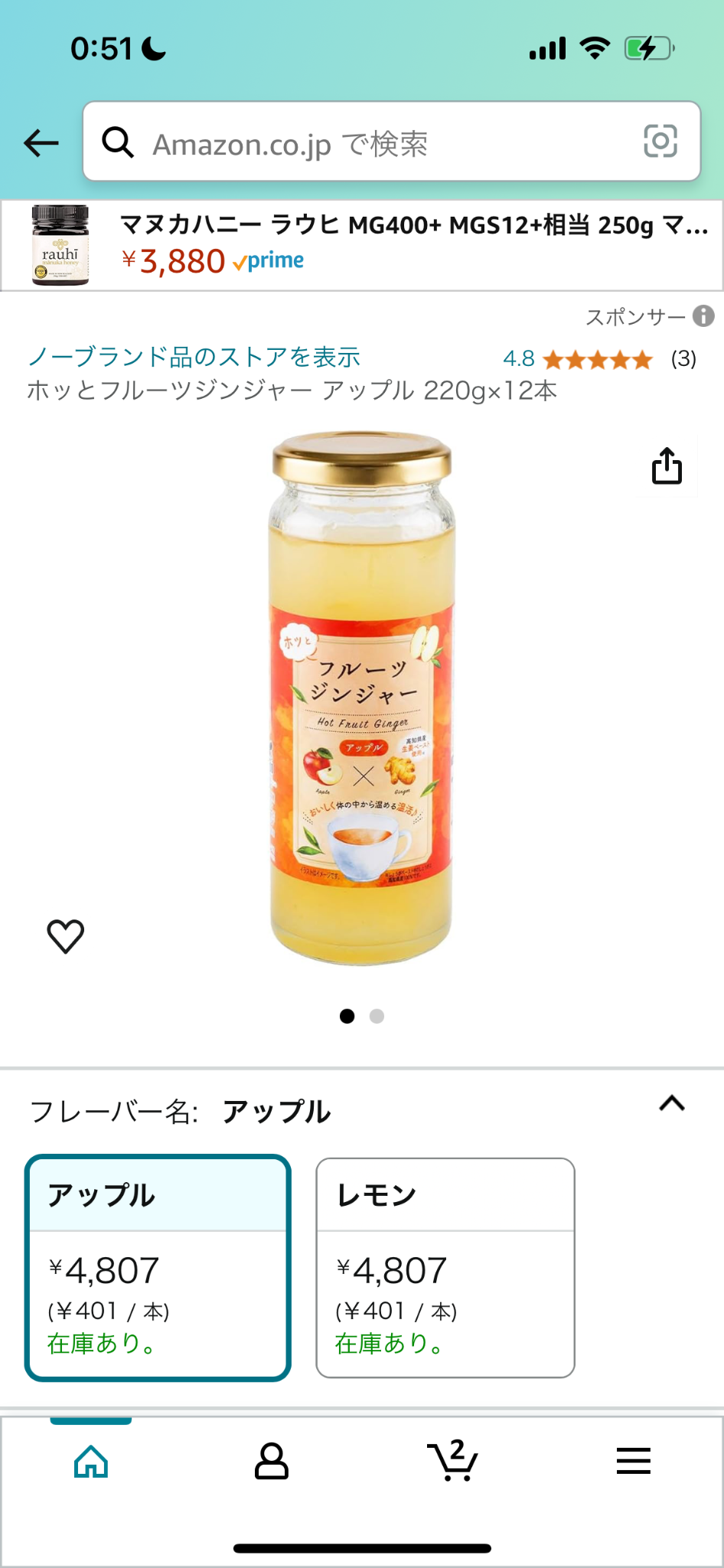Go back with the arrow icon
This screenshot has width=724, height=1568.
[41, 142]
